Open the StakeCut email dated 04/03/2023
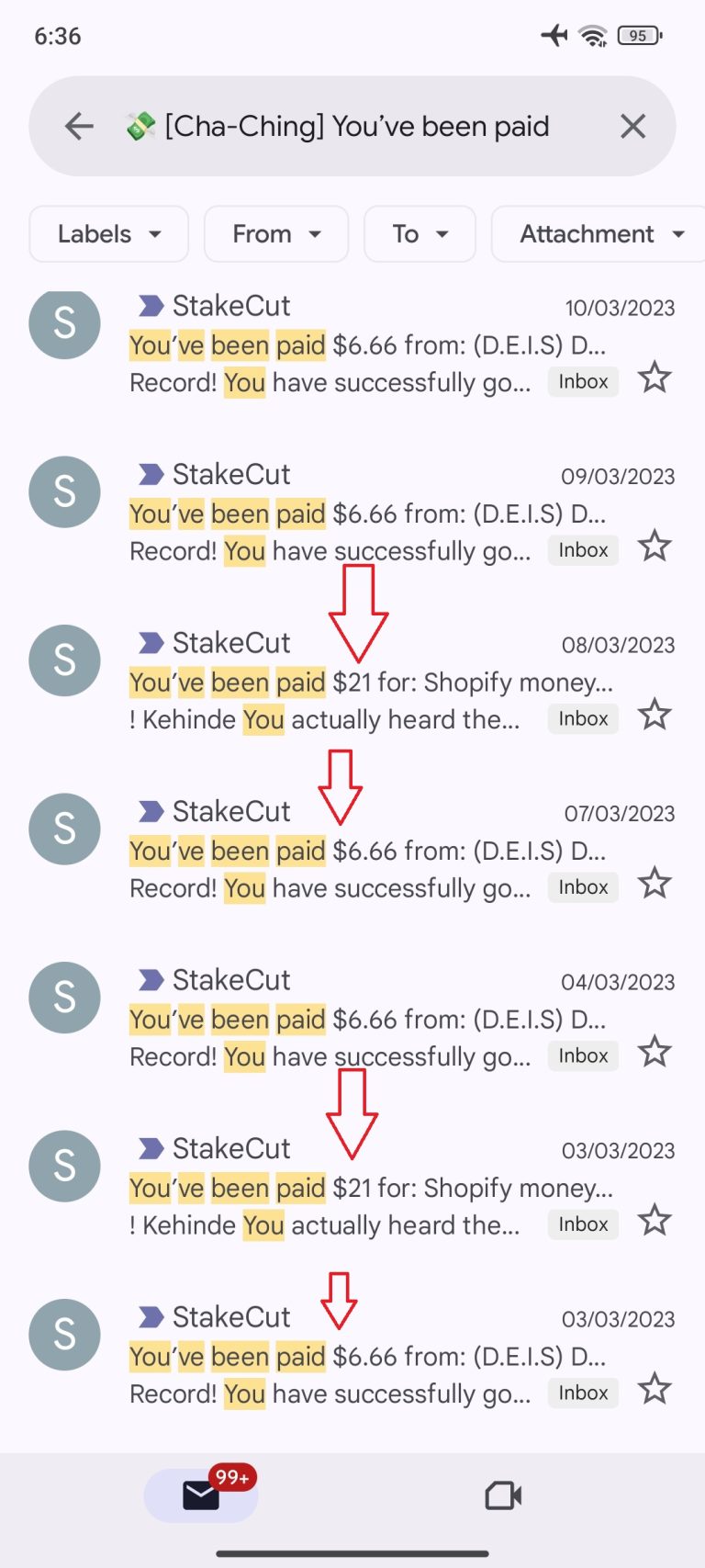This screenshot has height=1568, width=705. pyautogui.click(x=352, y=1019)
